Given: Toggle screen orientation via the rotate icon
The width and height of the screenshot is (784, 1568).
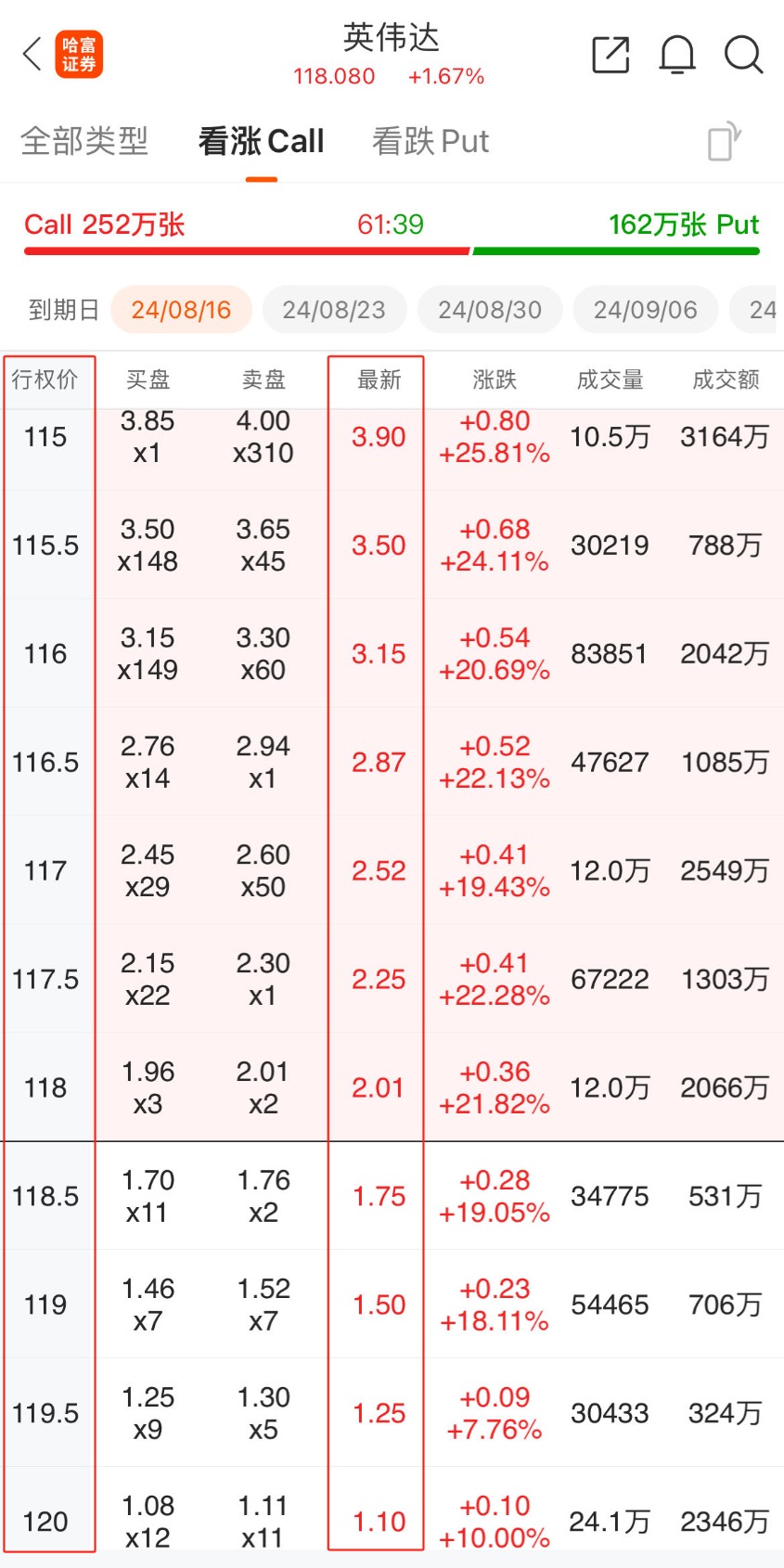Looking at the screenshot, I should coord(725,141).
